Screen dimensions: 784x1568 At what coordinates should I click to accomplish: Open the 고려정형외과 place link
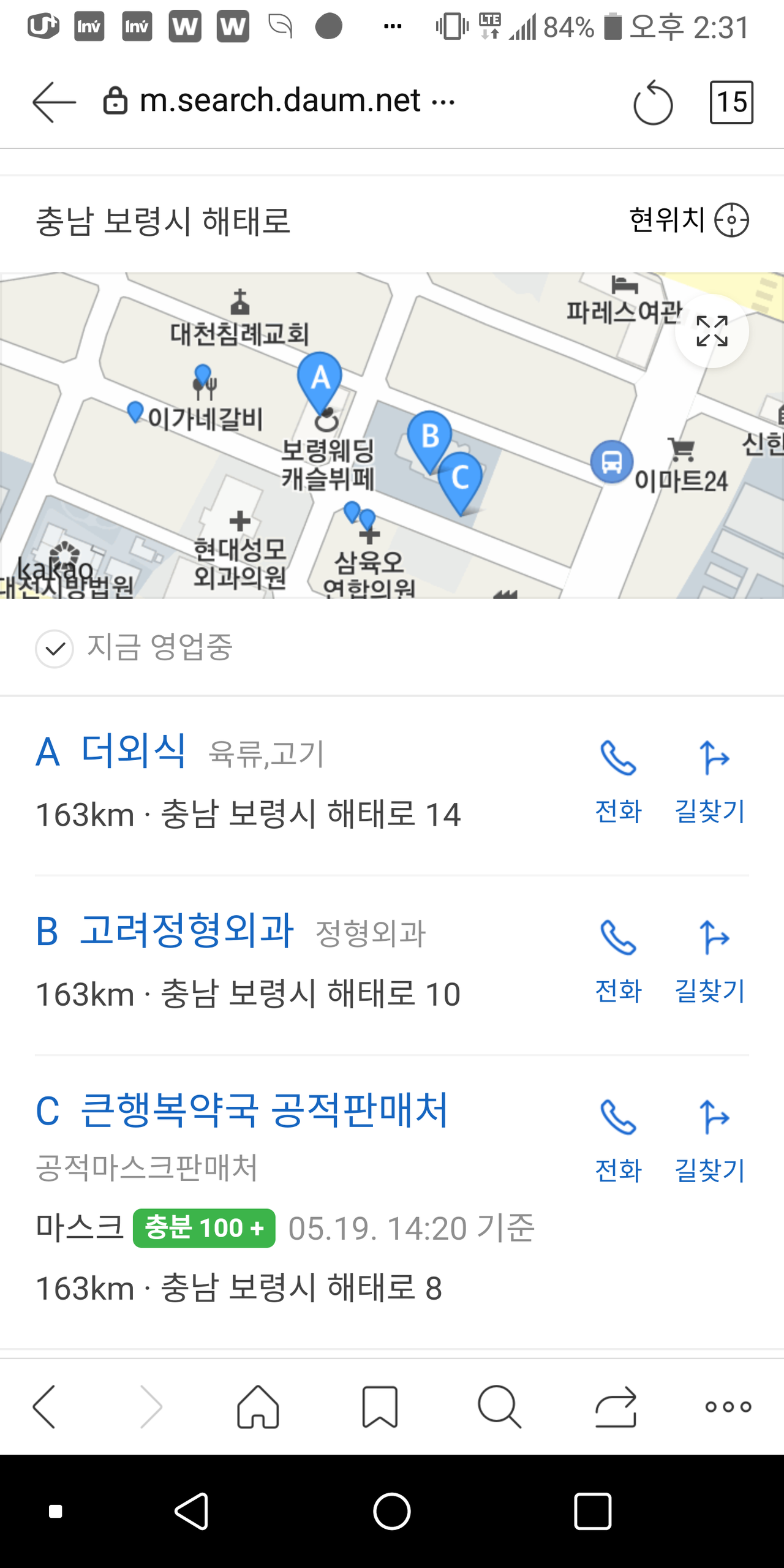click(x=184, y=933)
